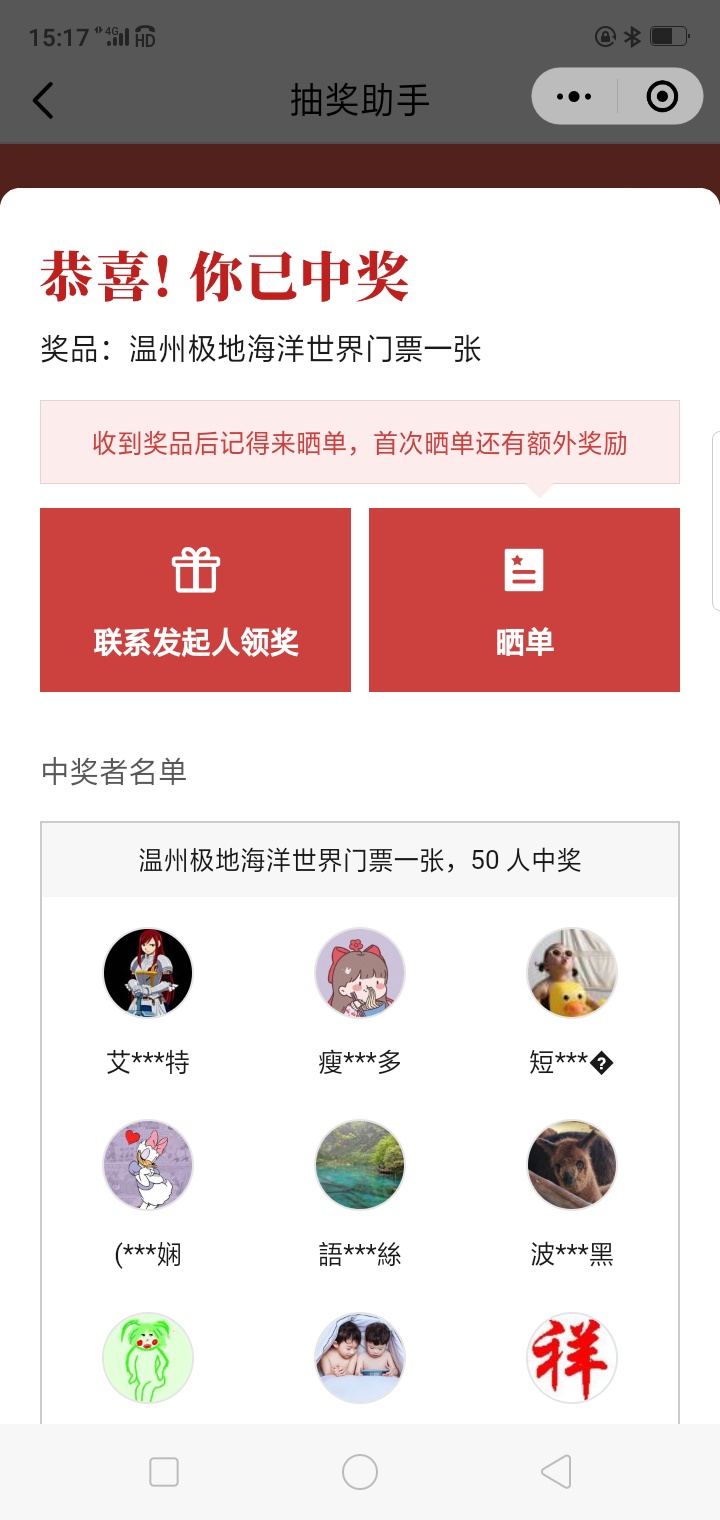
Task: Open the recent apps view
Action: point(164,1472)
